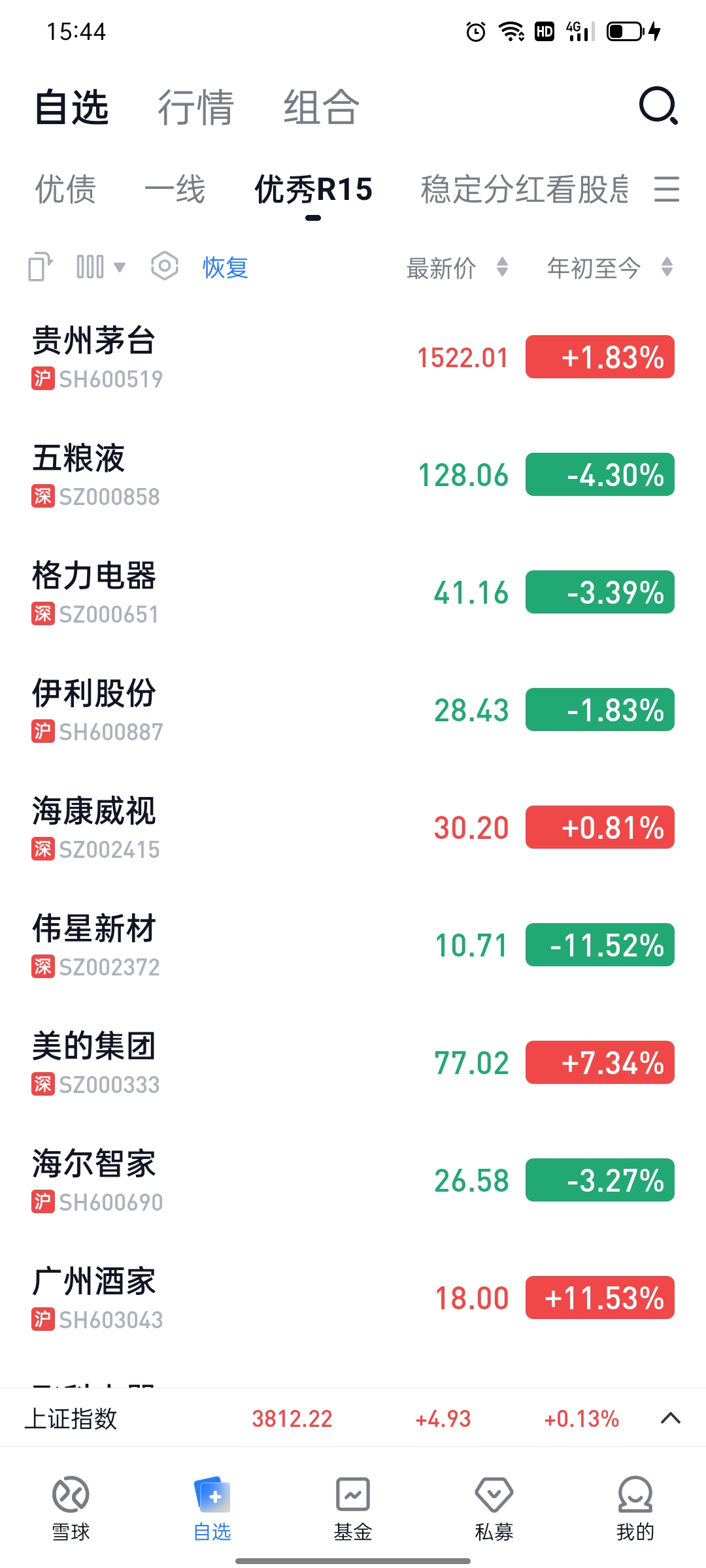This screenshot has height=1568, width=706.
Task: Tap the 恢复 link
Action: (x=226, y=267)
